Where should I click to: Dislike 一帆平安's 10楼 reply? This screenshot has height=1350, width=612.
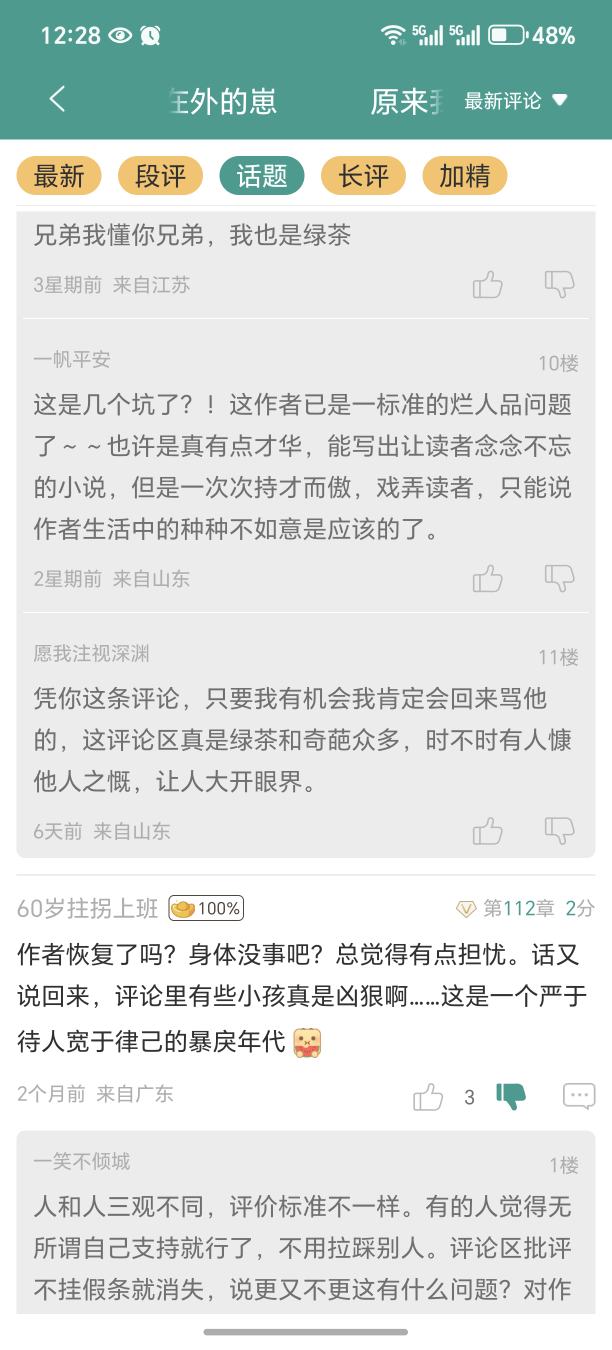tap(559, 578)
